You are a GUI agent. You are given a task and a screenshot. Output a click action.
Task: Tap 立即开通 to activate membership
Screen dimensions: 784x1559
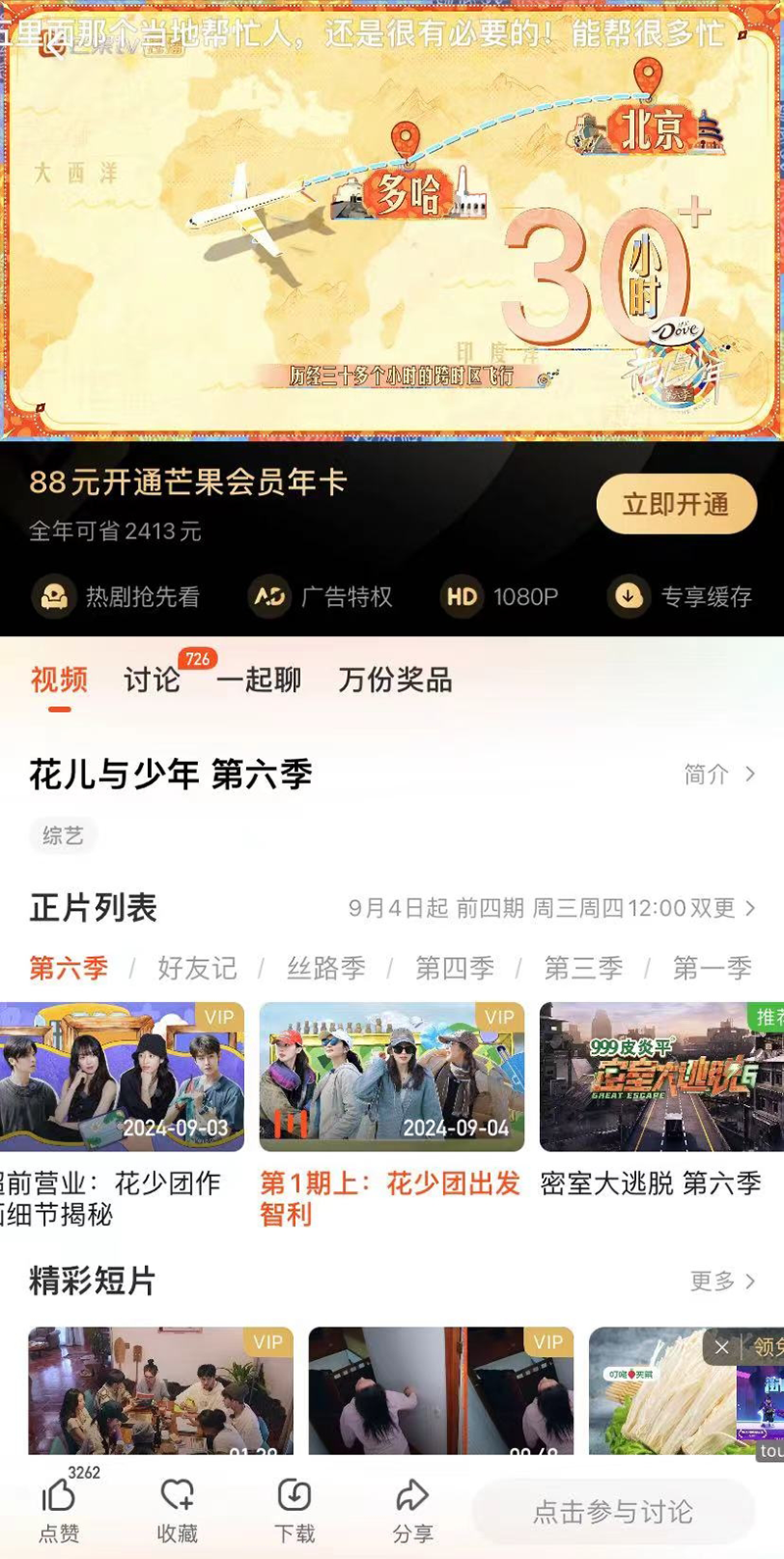[675, 504]
